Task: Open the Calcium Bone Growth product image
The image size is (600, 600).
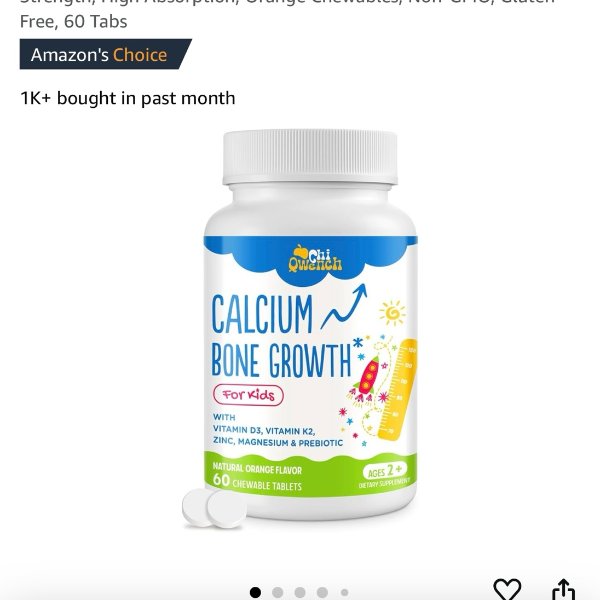Action: pos(310,330)
